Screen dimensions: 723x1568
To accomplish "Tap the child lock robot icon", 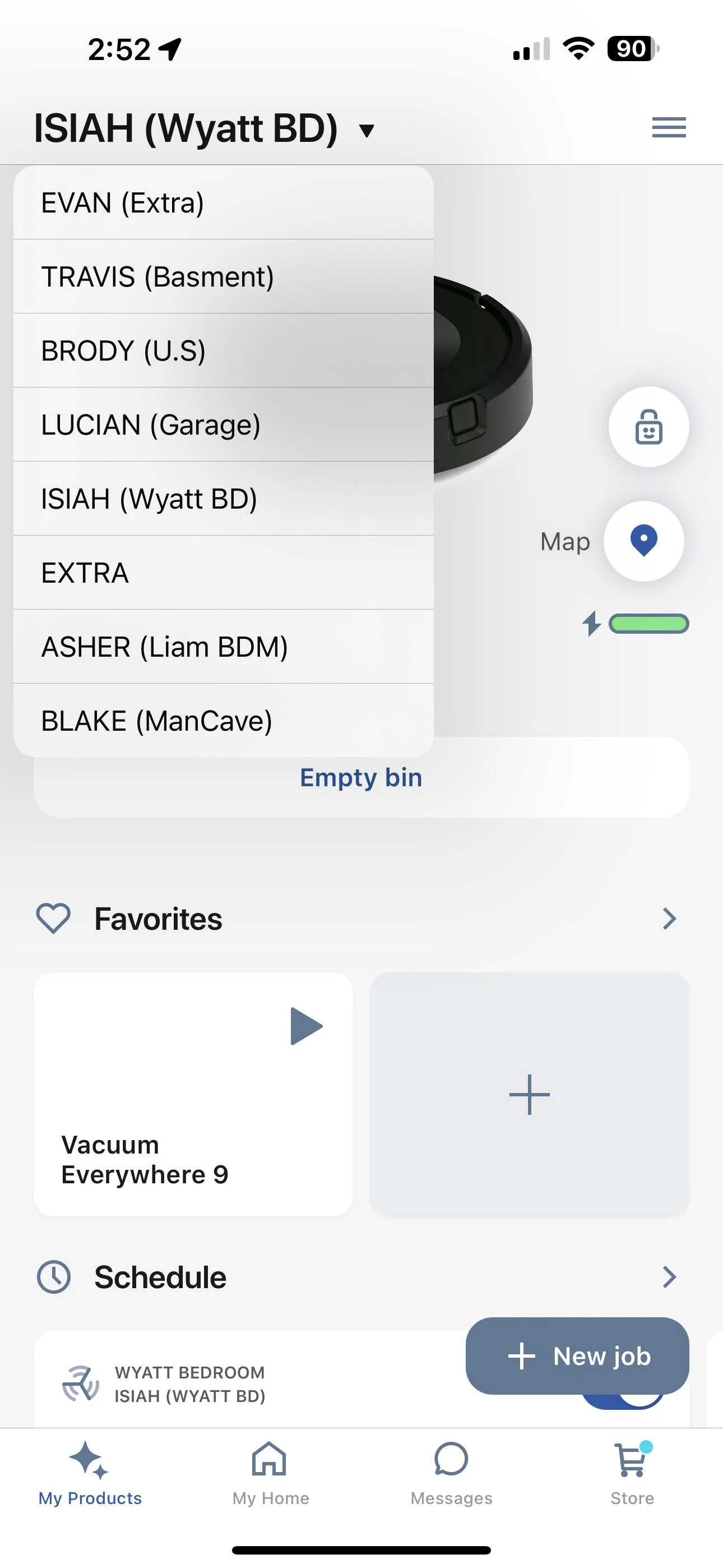I will pos(648,427).
